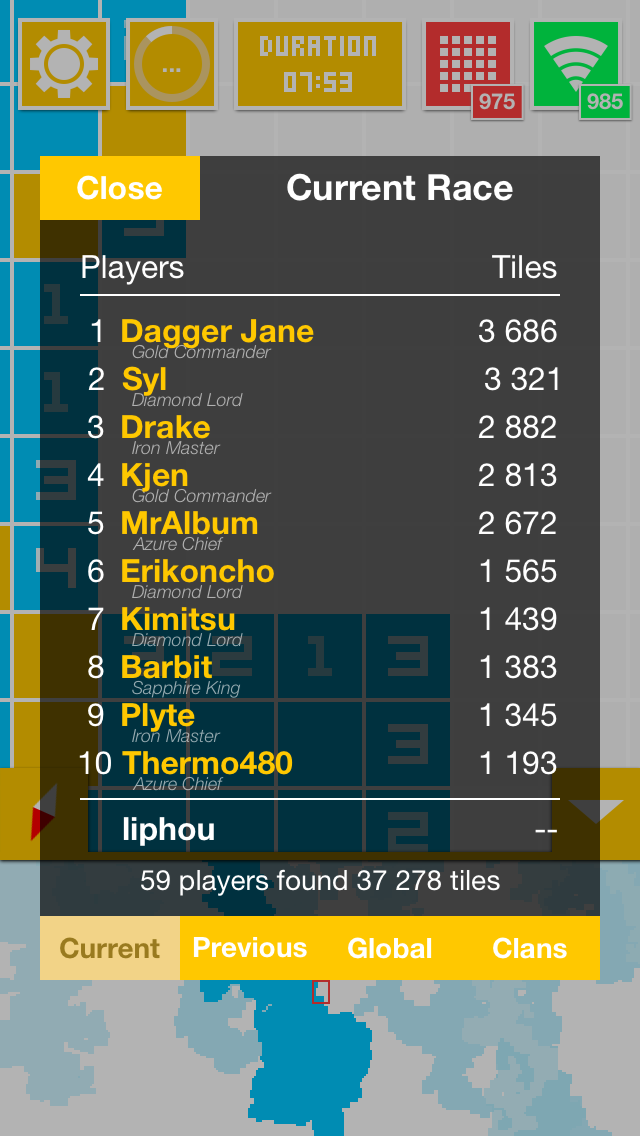Open Drake's player entry

pyautogui.click(x=165, y=428)
